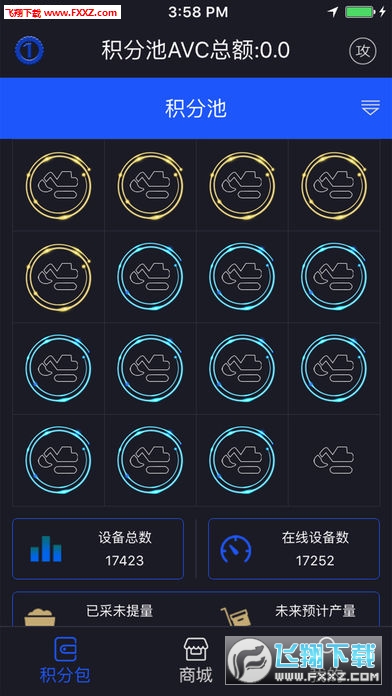Expand the 积分池 dropdown menu icon
This screenshot has width=392, height=696.
pos(370,107)
